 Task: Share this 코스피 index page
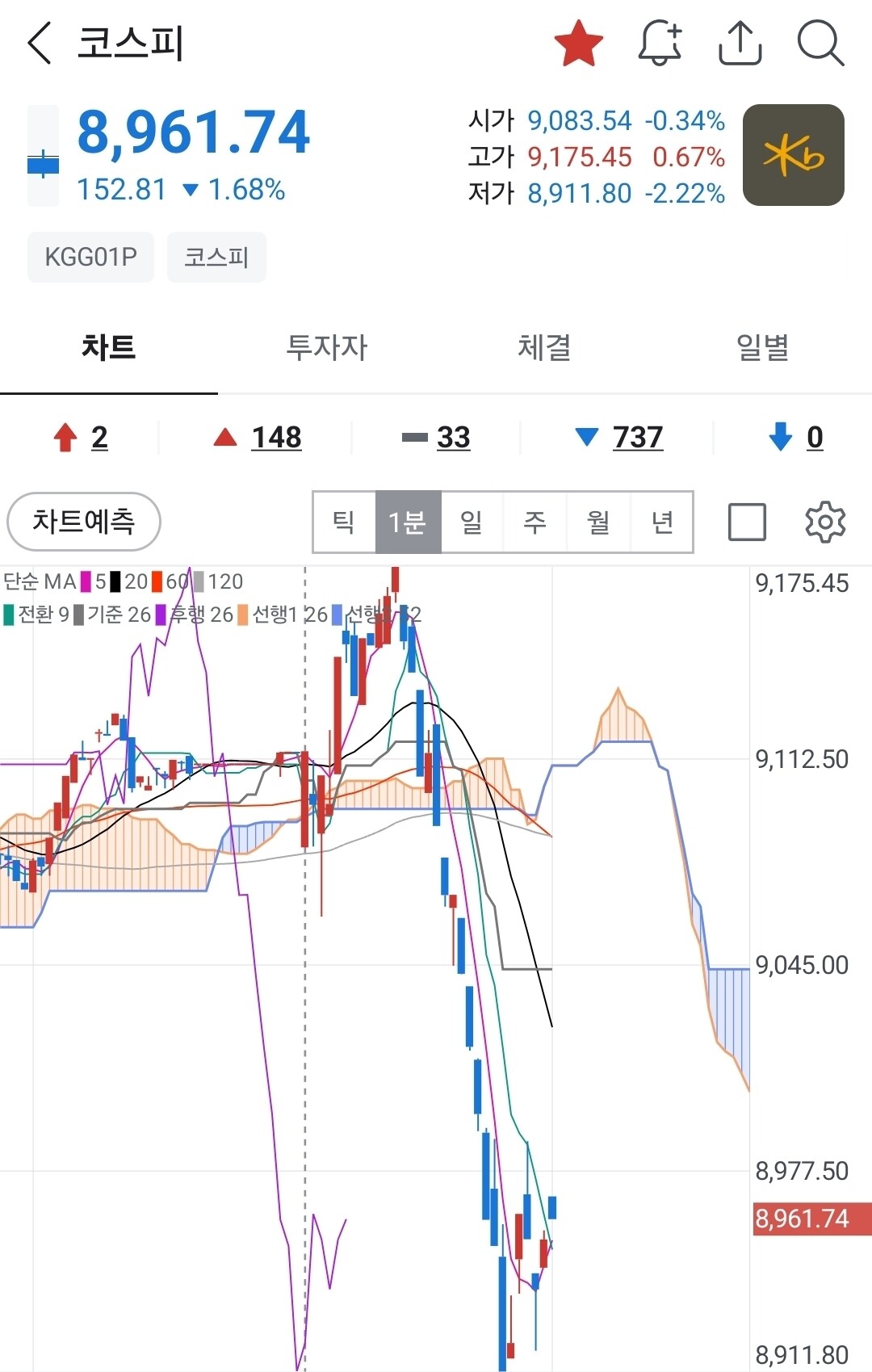[740, 43]
